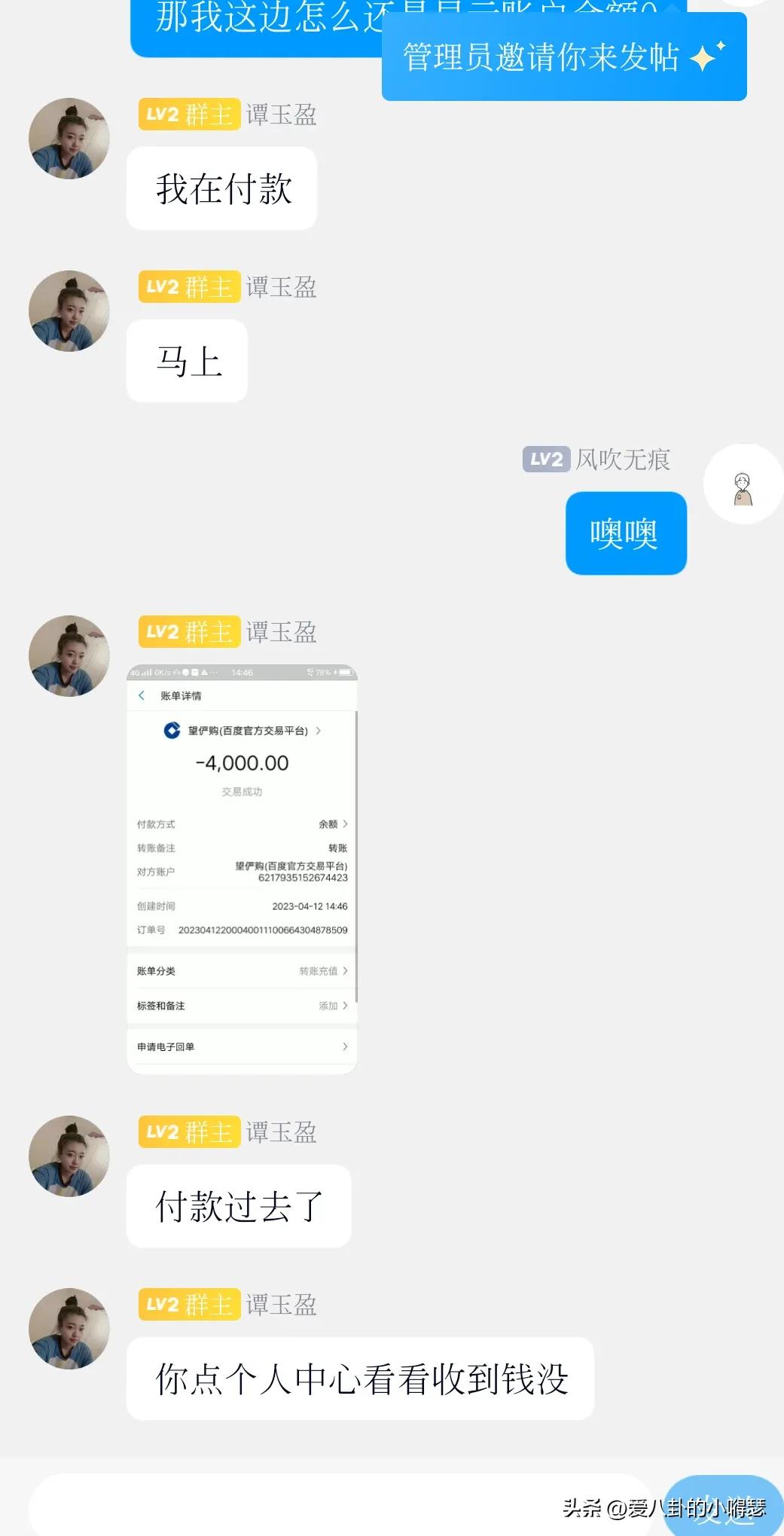This screenshot has width=784, height=1536.
Task: Click the blue bank logo in the bill detail
Action: click(x=172, y=730)
